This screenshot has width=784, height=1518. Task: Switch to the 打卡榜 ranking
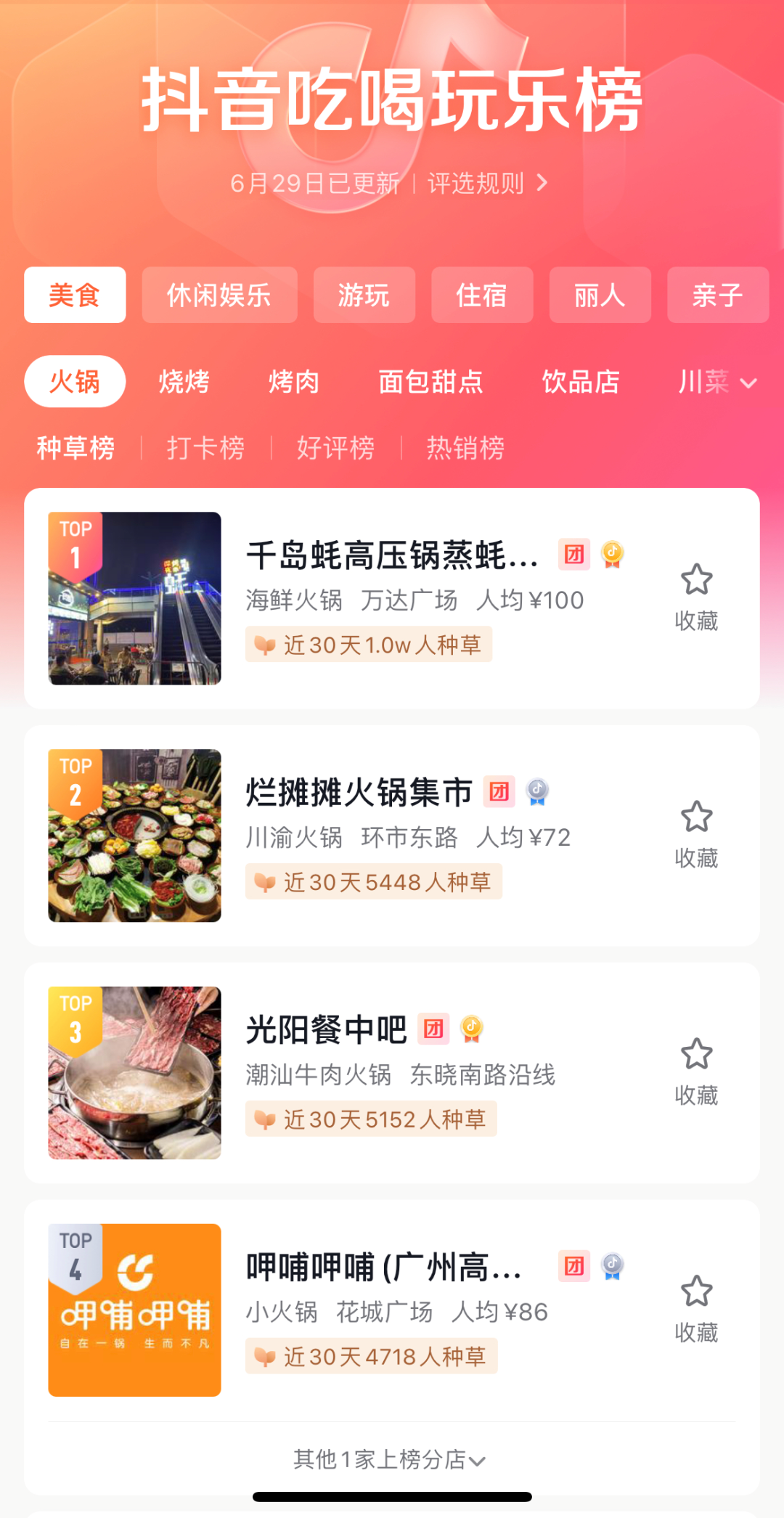(205, 448)
